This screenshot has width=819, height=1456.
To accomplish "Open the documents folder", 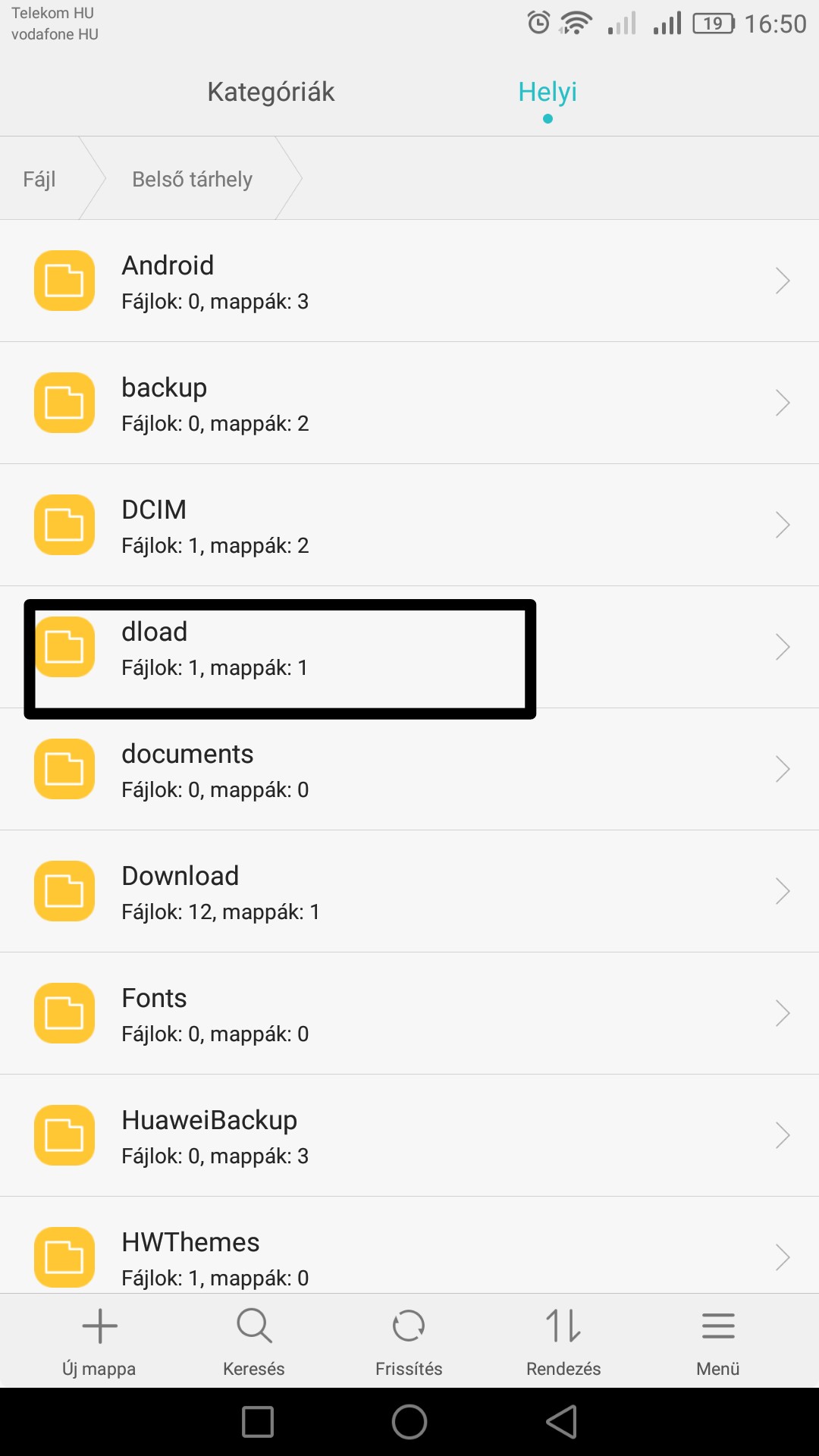I will (x=409, y=770).
